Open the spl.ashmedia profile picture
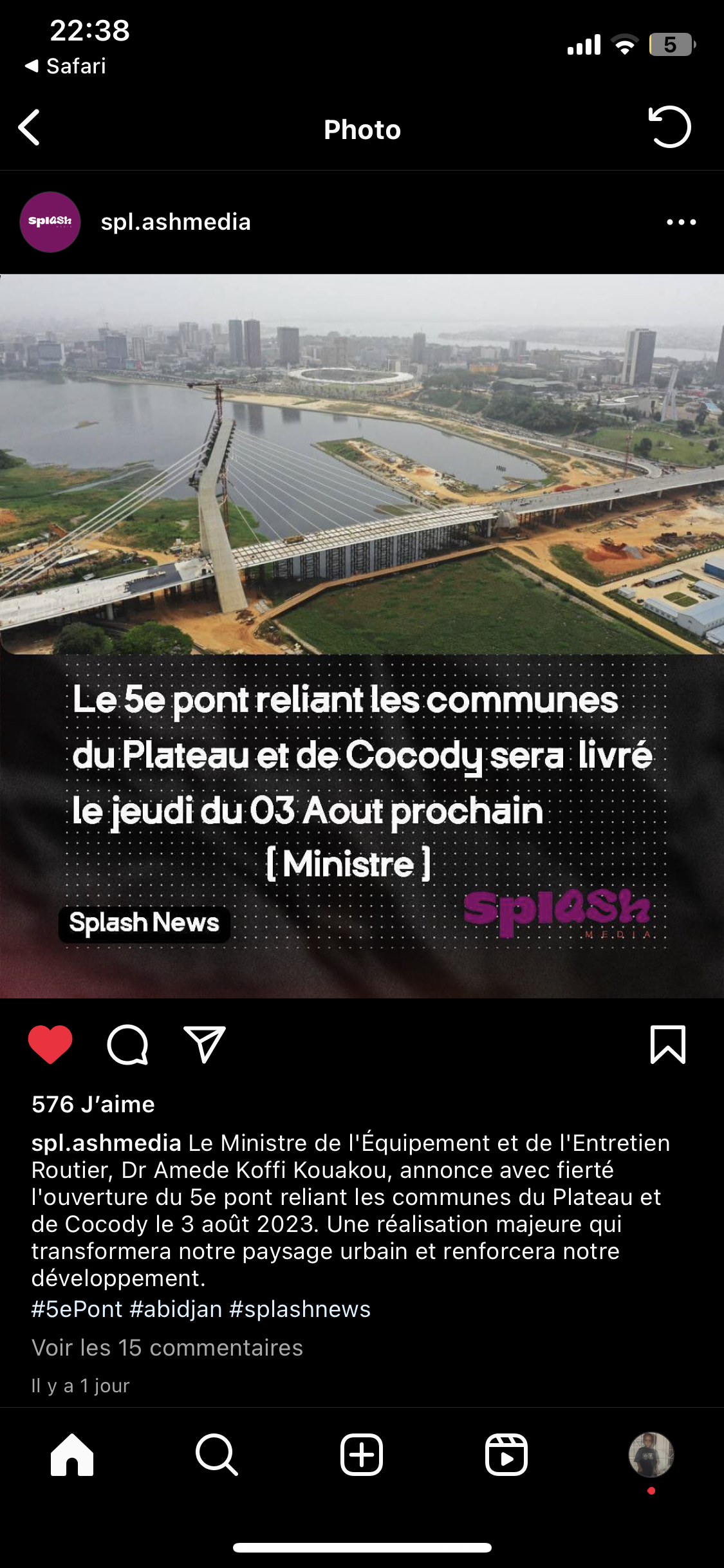 pos(50,222)
